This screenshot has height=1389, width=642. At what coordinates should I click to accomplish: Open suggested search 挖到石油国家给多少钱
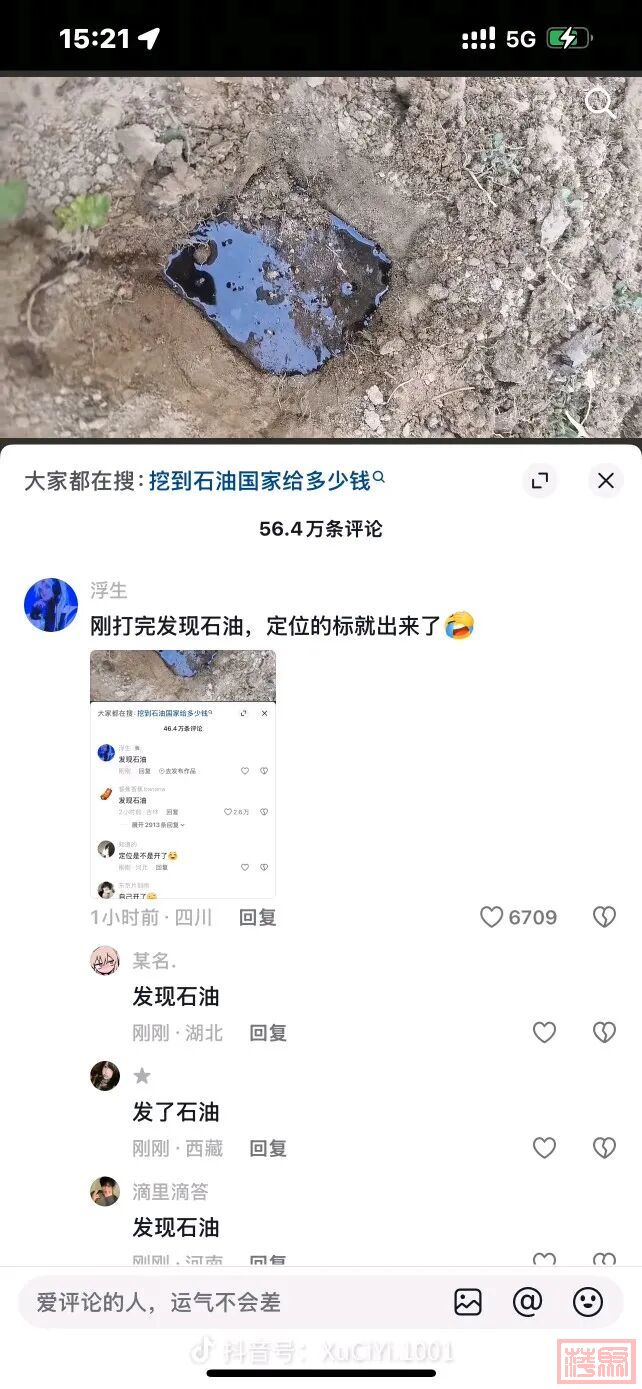[260, 481]
